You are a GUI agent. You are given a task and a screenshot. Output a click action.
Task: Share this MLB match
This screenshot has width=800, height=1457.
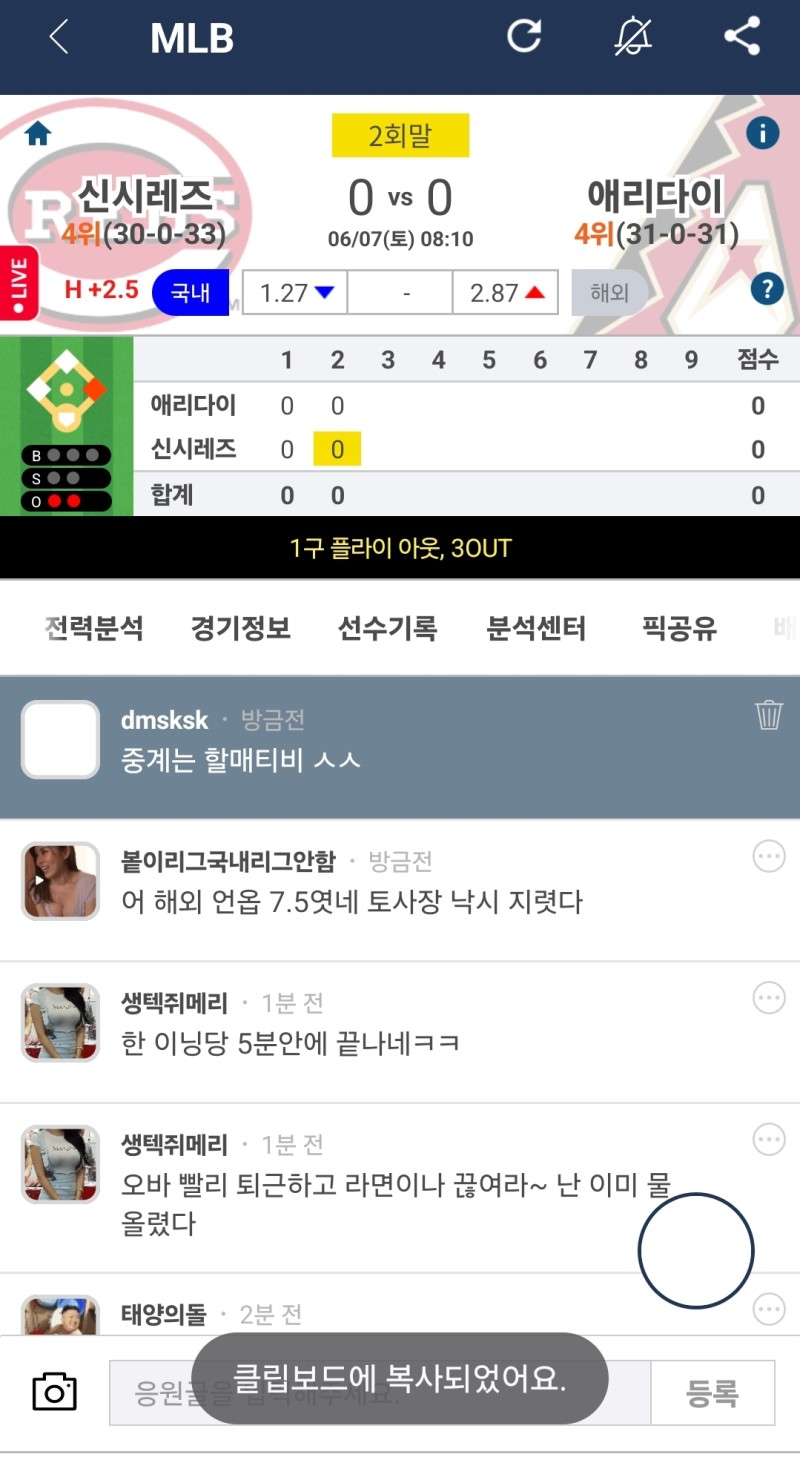(x=742, y=37)
